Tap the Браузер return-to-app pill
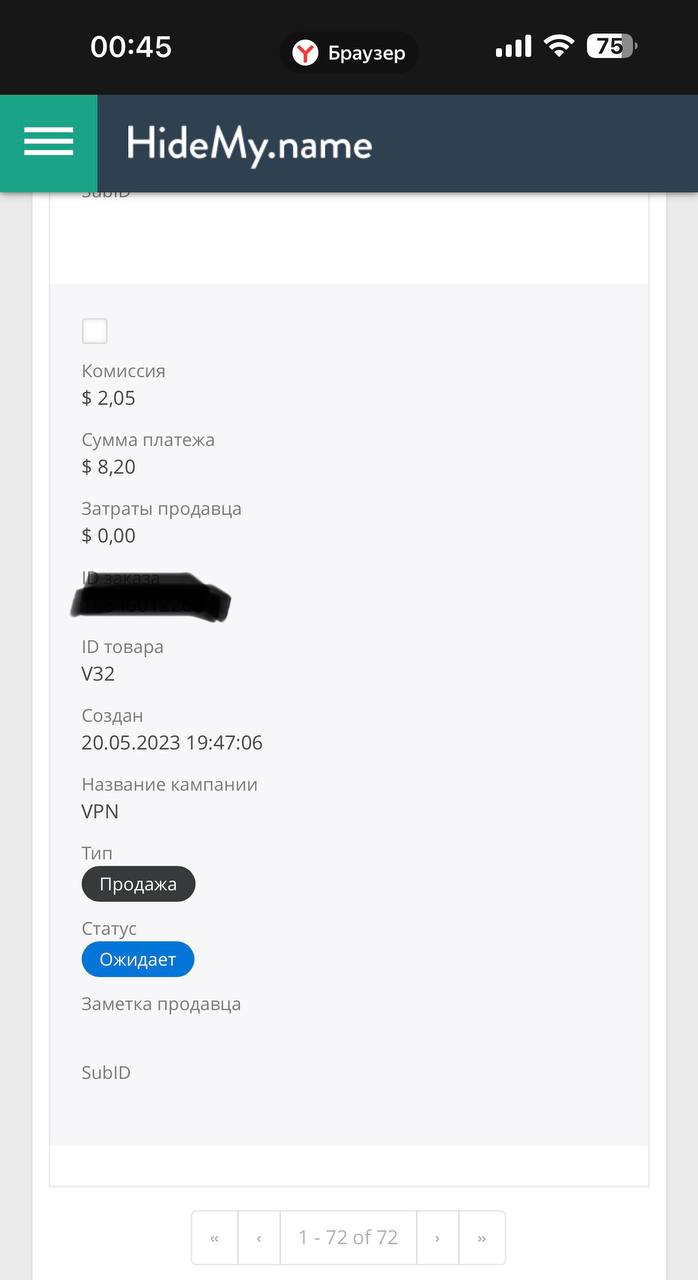This screenshot has width=698, height=1280. click(x=349, y=53)
